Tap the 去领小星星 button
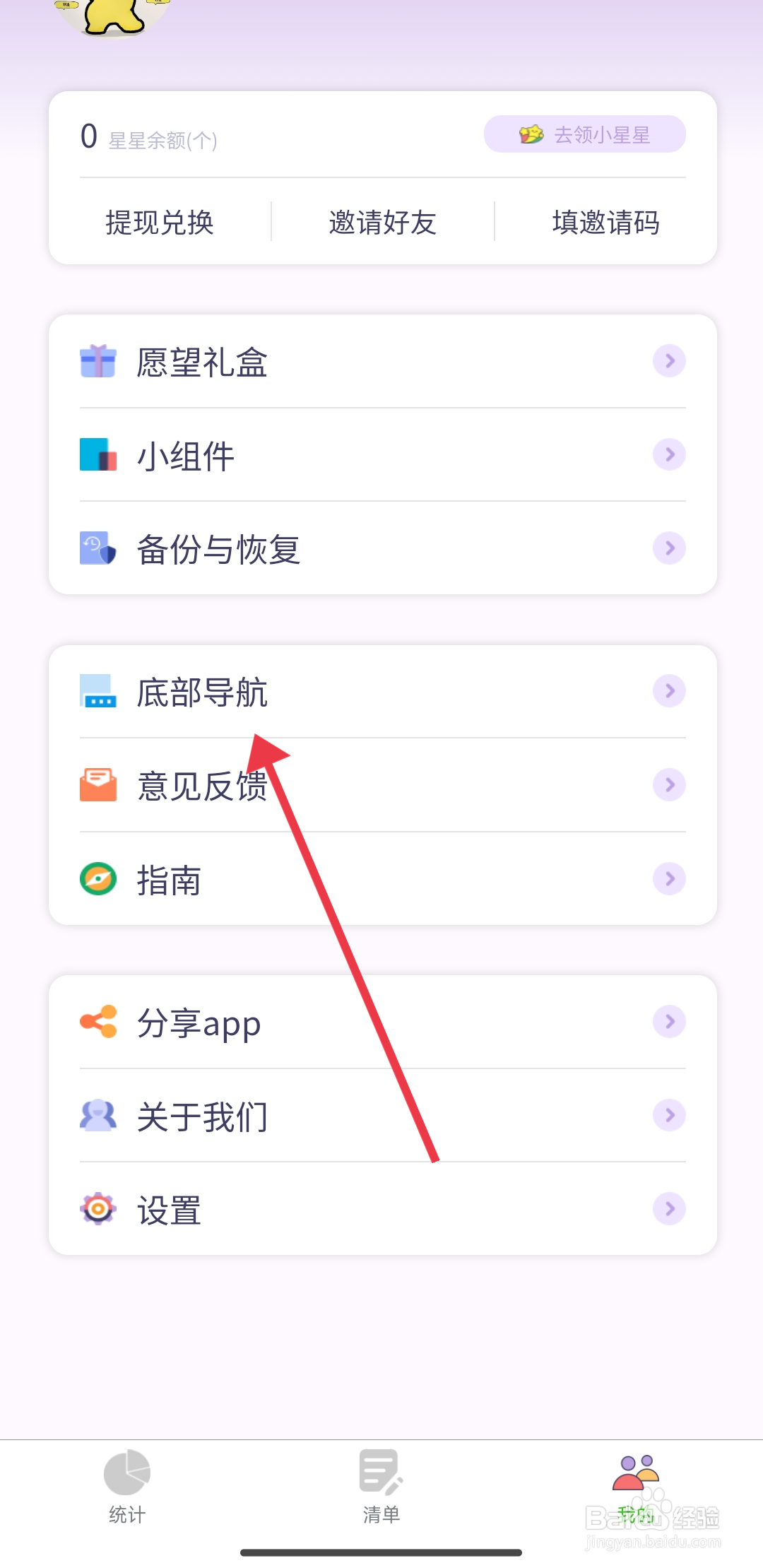The image size is (763, 1568). (584, 134)
